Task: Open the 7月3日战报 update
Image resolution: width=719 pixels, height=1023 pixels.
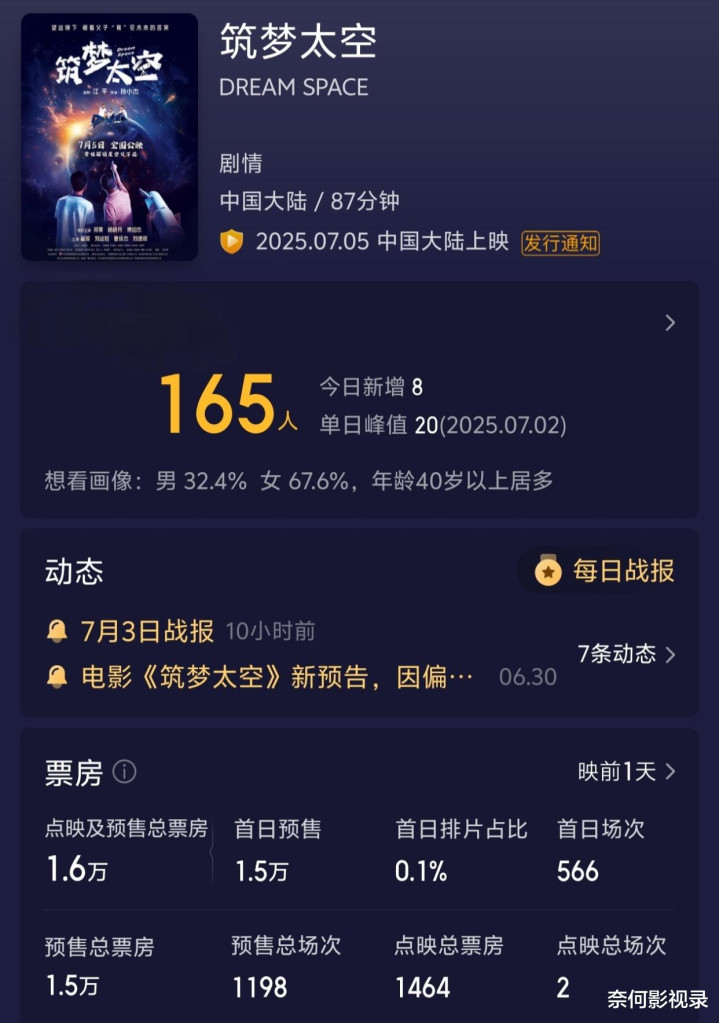Action: [147, 631]
